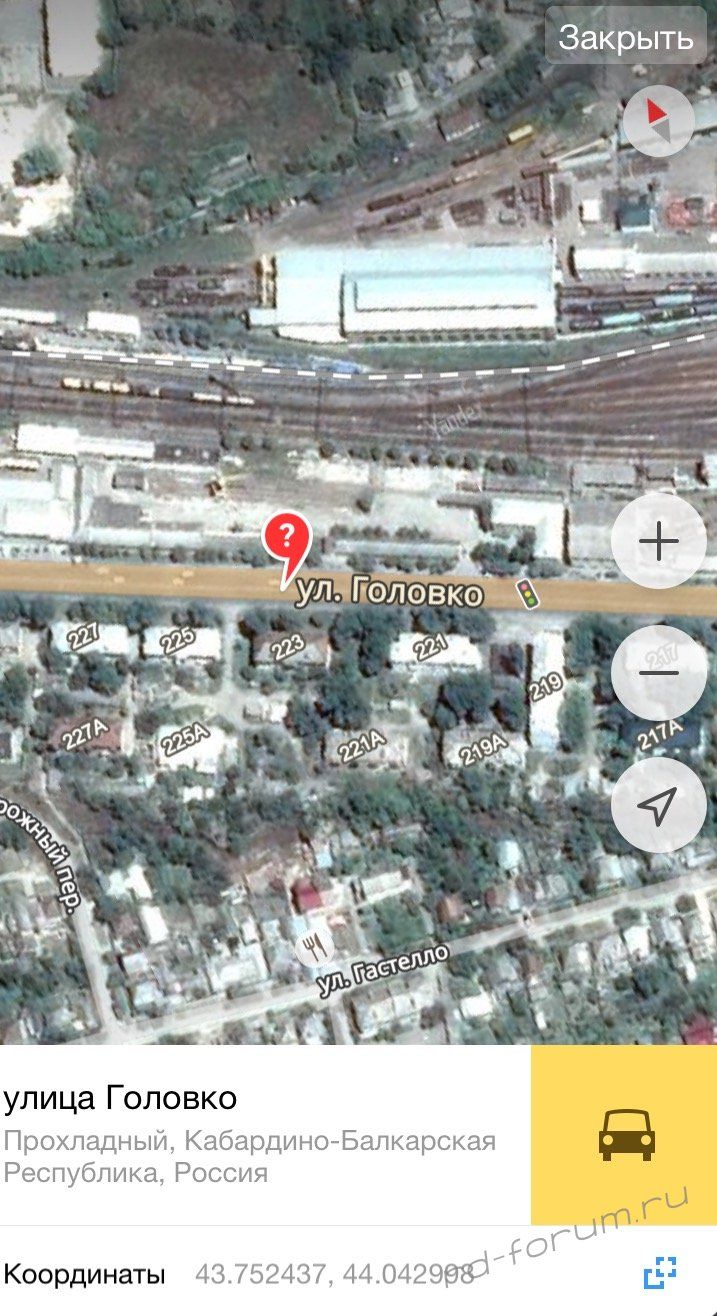
Task: Center map on my location arrow
Action: [x=658, y=804]
